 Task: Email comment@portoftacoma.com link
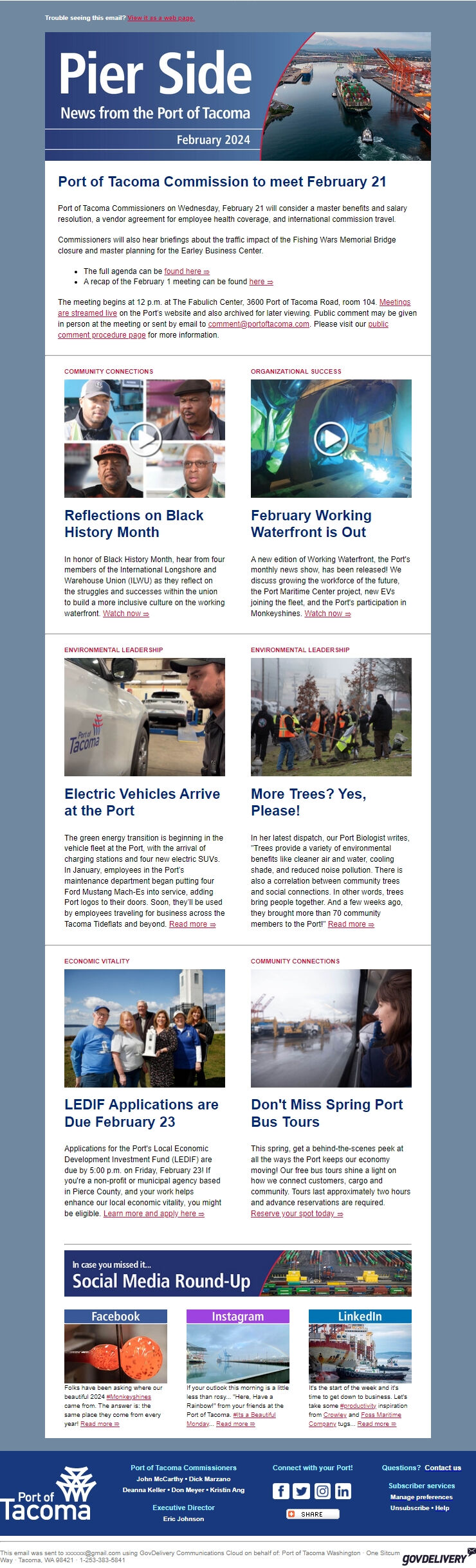pyautogui.click(x=258, y=324)
